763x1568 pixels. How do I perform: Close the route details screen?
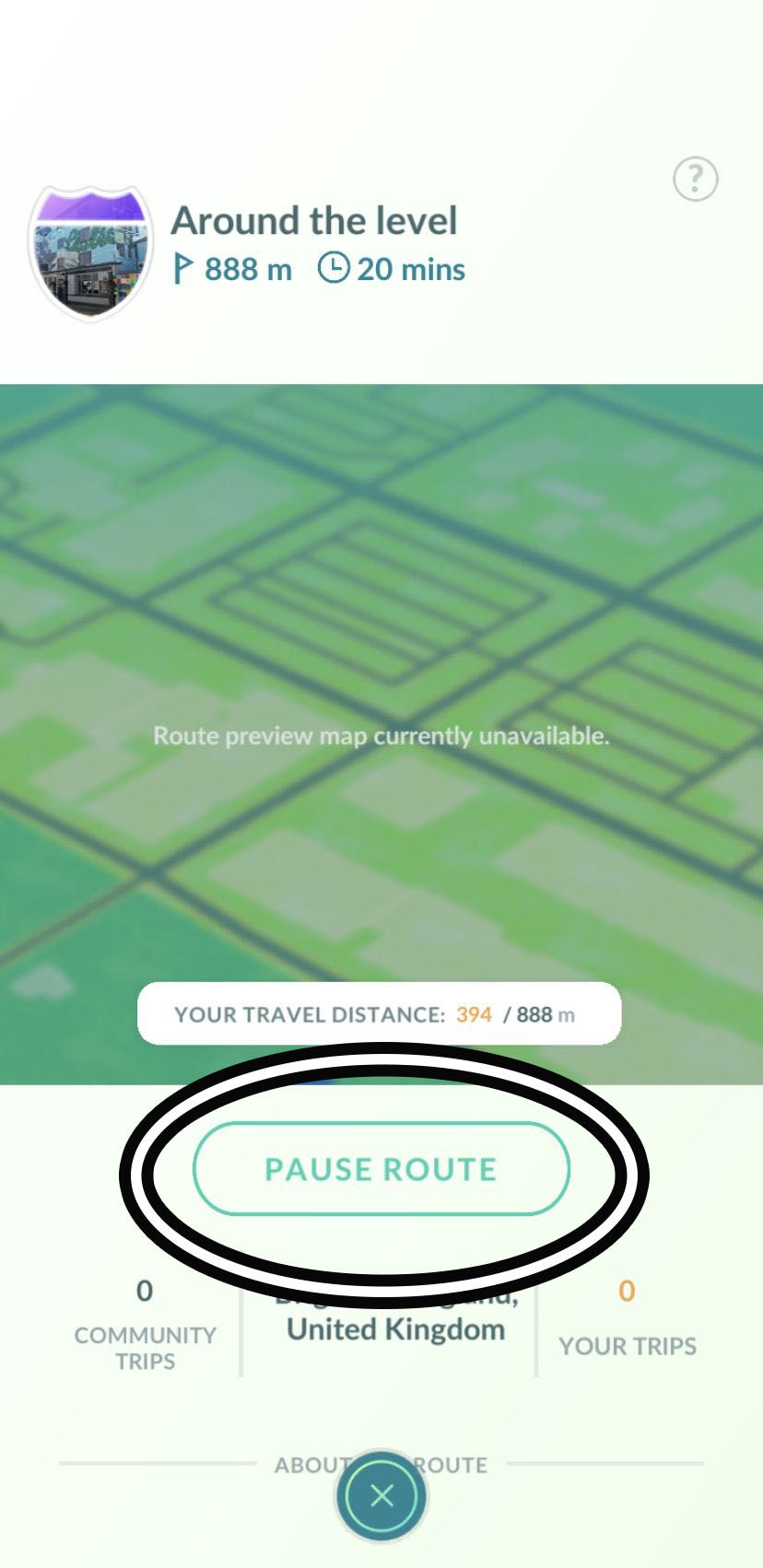click(381, 1495)
